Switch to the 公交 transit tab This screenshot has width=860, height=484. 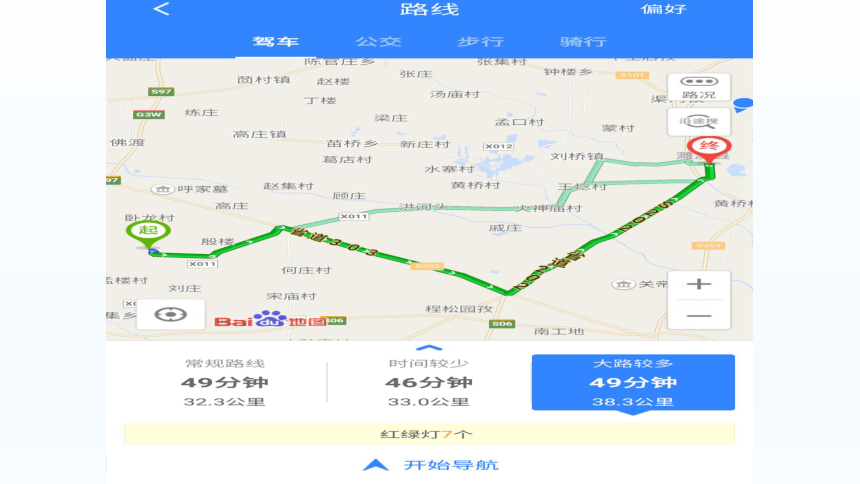point(379,42)
